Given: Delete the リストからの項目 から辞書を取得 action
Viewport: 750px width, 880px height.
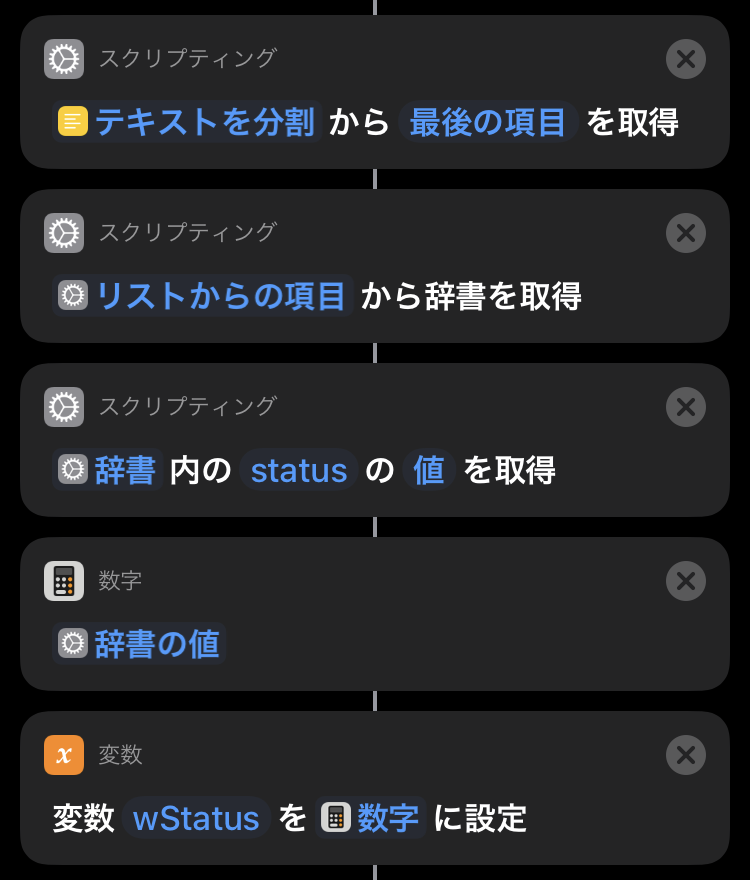Looking at the screenshot, I should 685,233.
